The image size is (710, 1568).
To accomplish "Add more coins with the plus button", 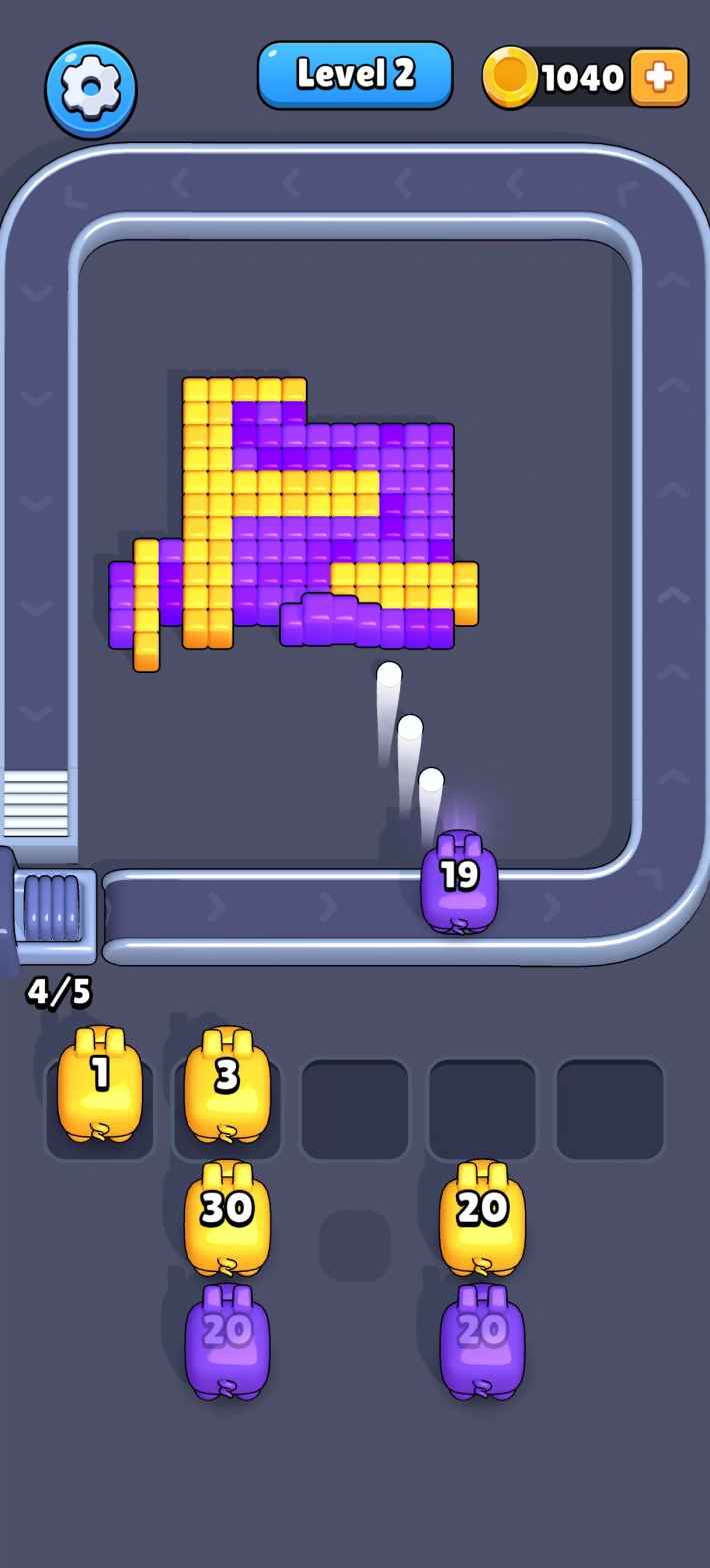I will click(659, 77).
